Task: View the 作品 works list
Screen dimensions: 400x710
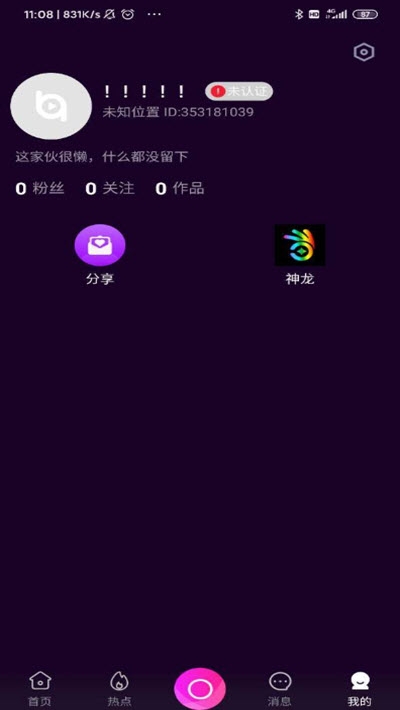Action: pos(180,188)
